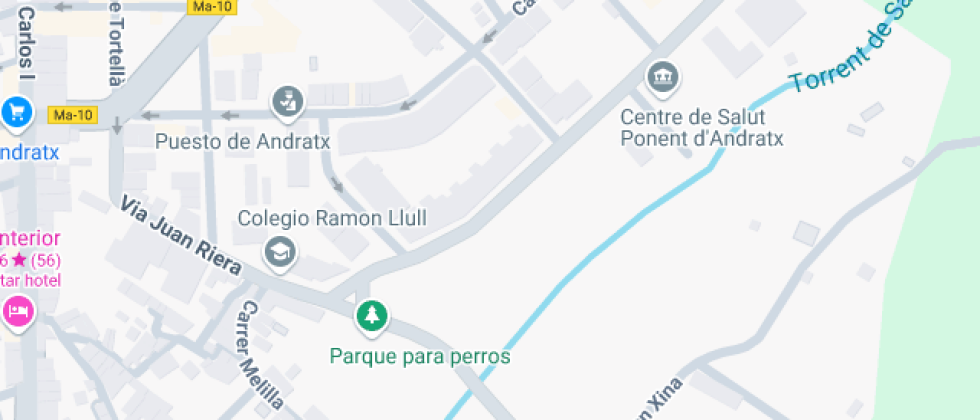
Task: Select the Colegio Ramon Llull school pin
Action: tap(281, 252)
